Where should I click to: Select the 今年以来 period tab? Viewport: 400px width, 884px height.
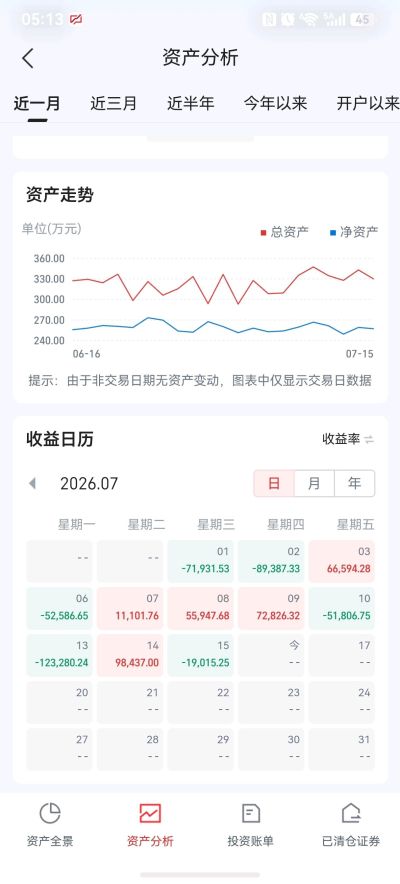pyautogui.click(x=275, y=104)
